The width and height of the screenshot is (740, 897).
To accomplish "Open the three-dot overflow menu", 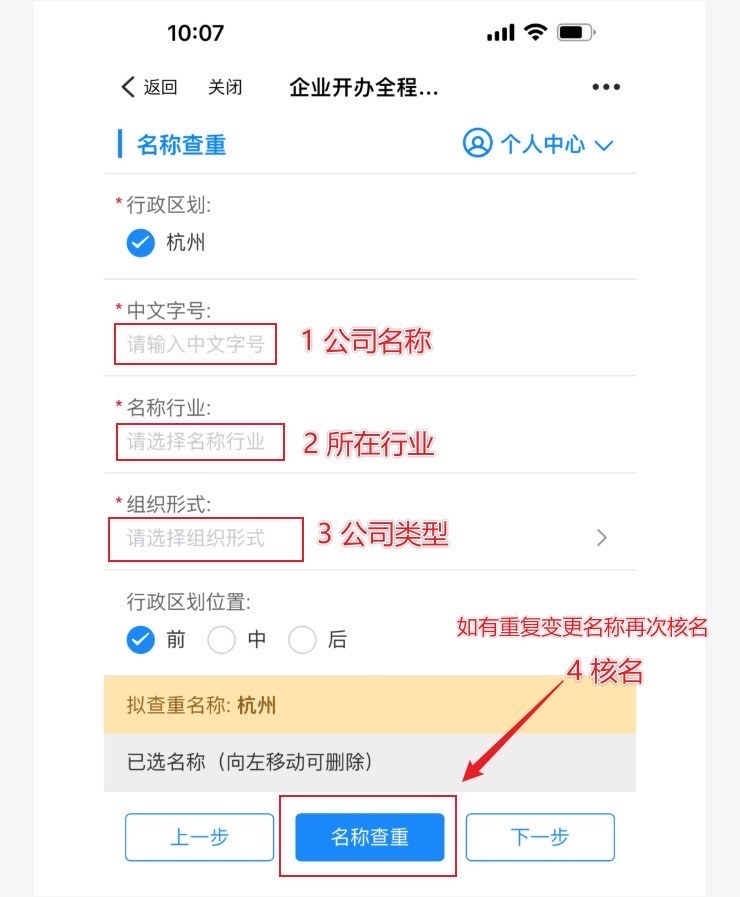I will (606, 87).
